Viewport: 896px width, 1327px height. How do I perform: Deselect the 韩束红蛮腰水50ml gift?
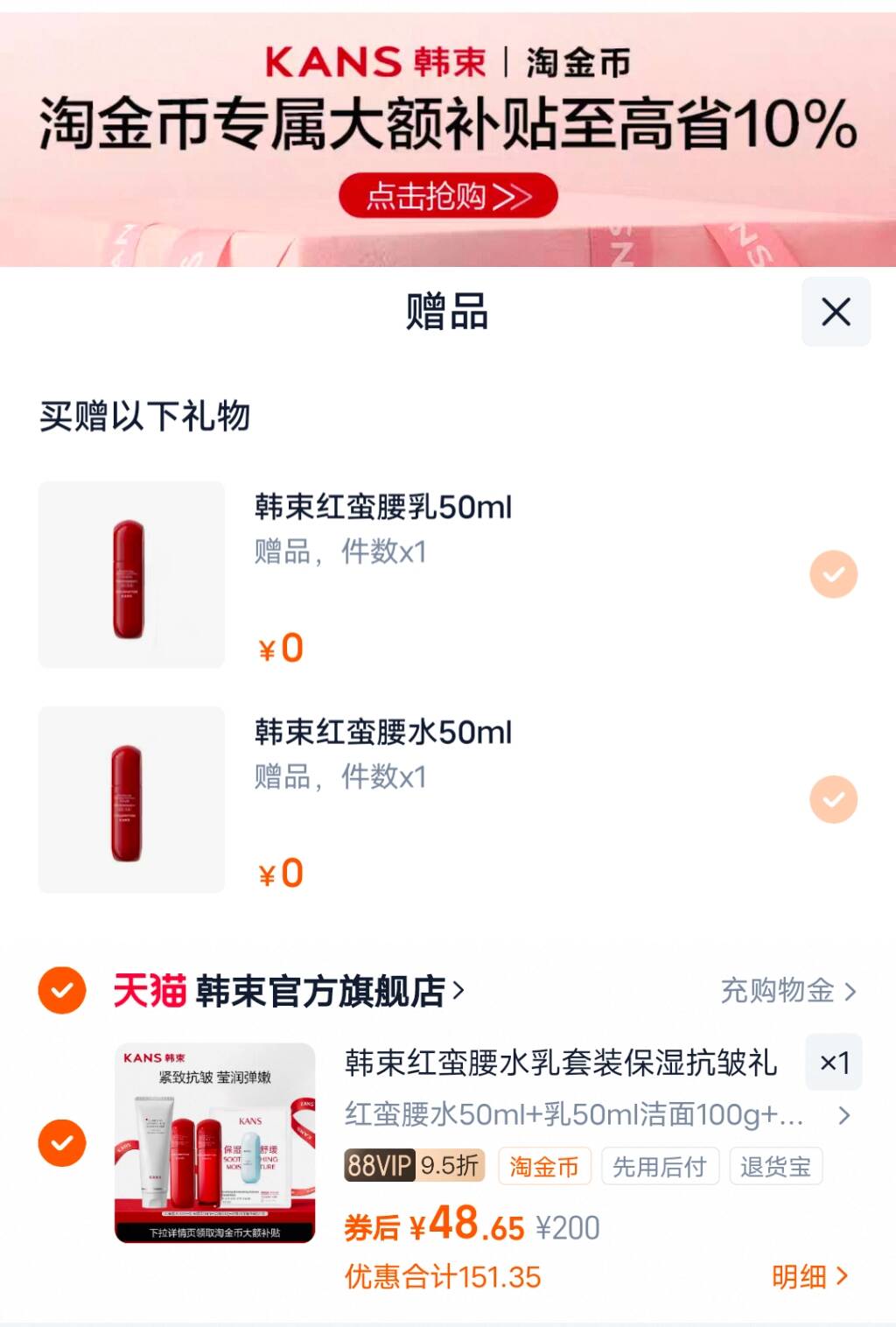click(832, 799)
